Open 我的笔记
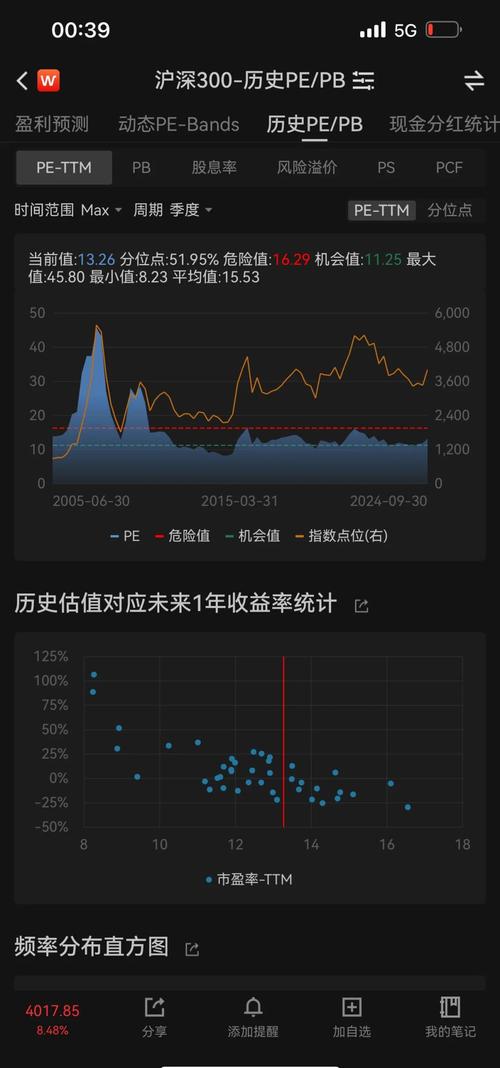This screenshot has width=500, height=1068. pyautogui.click(x=450, y=1017)
